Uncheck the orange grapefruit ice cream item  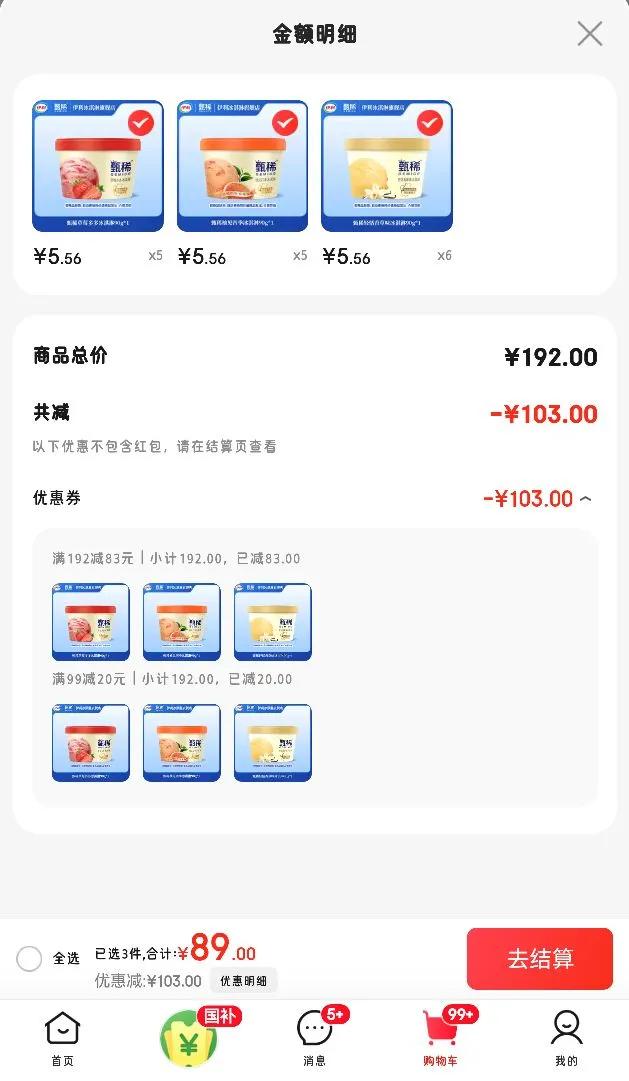pyautogui.click(x=285, y=123)
